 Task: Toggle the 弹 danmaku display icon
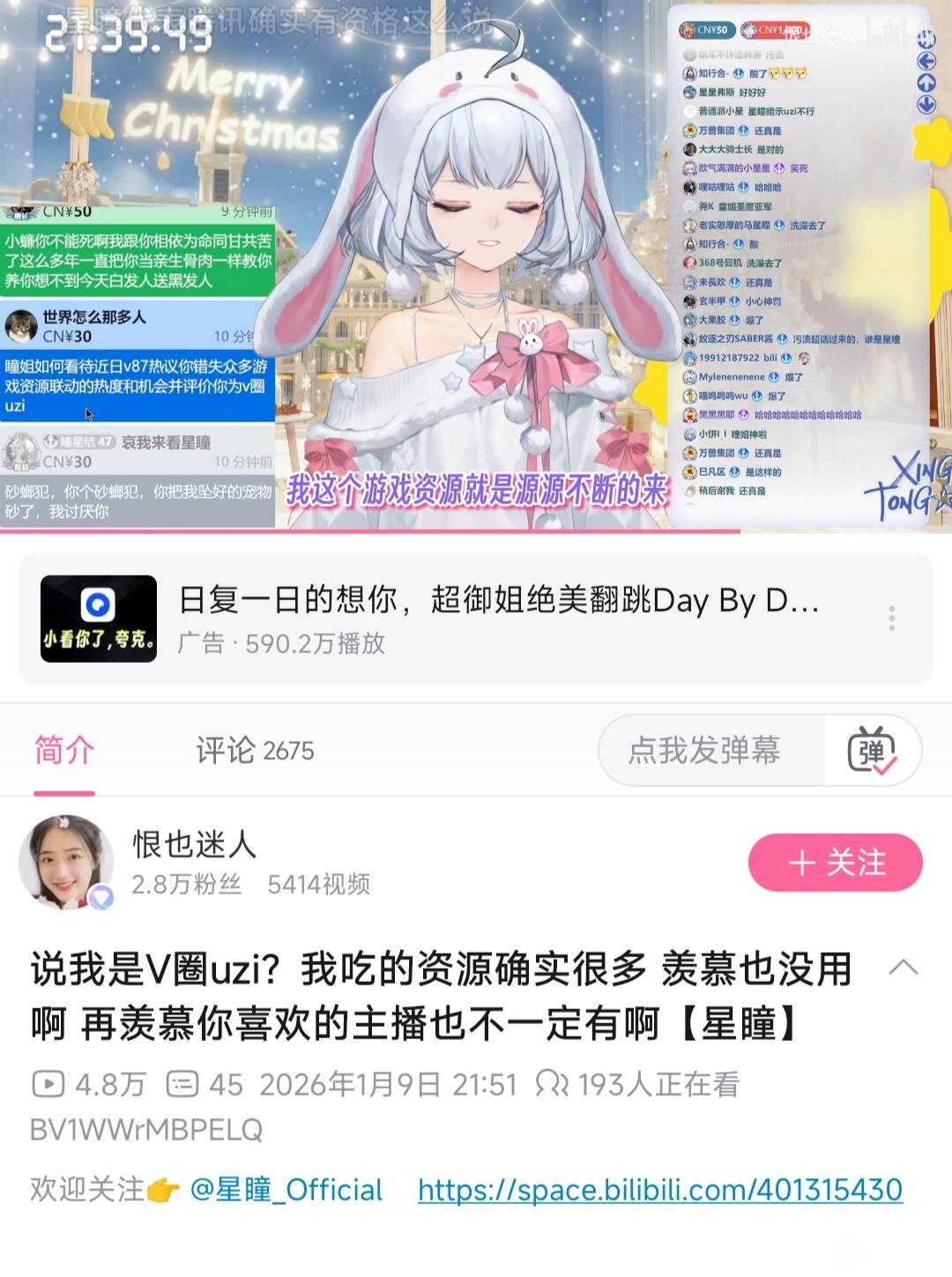(873, 751)
